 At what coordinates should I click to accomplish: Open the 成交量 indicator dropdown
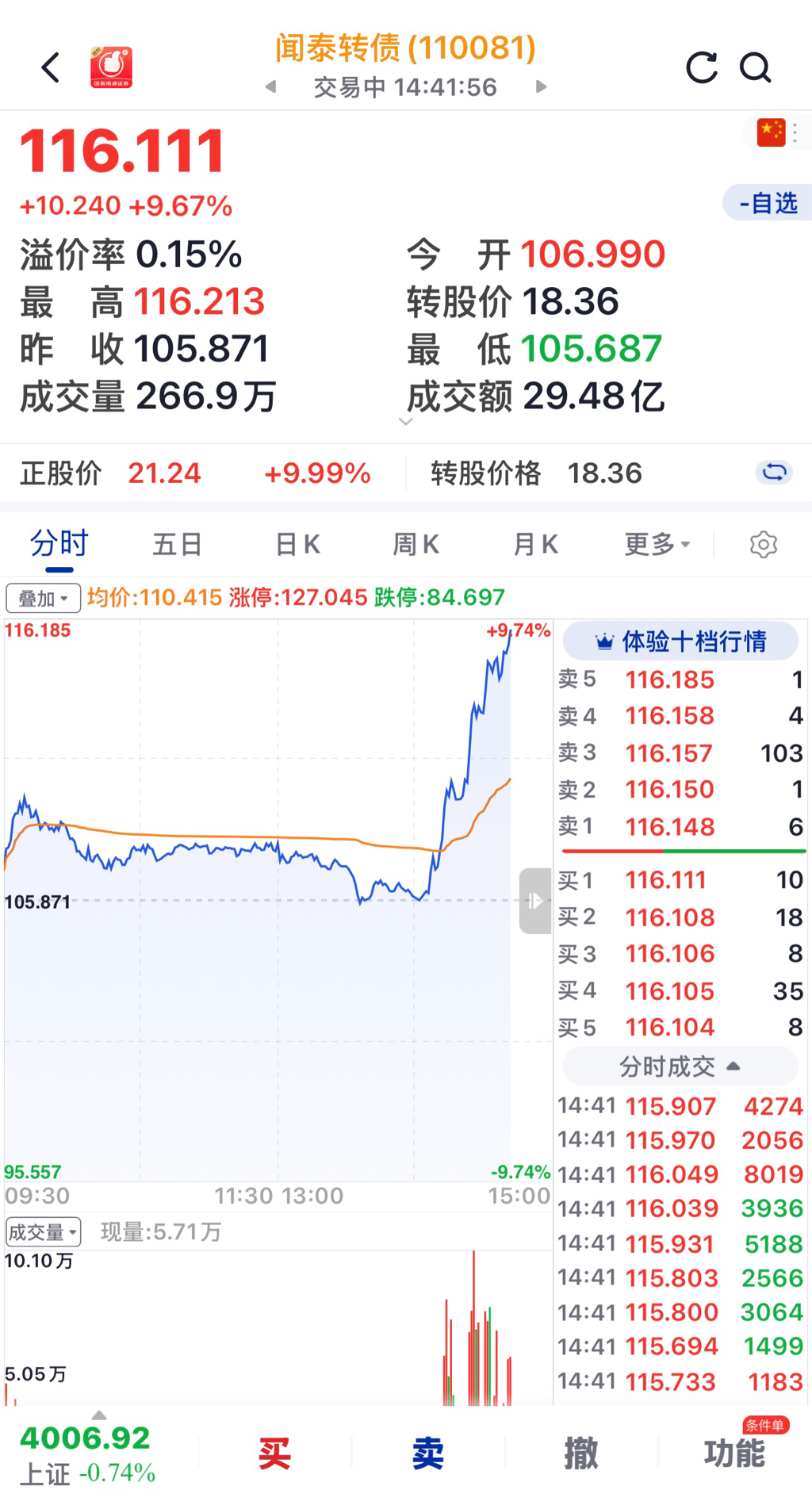point(43,1232)
